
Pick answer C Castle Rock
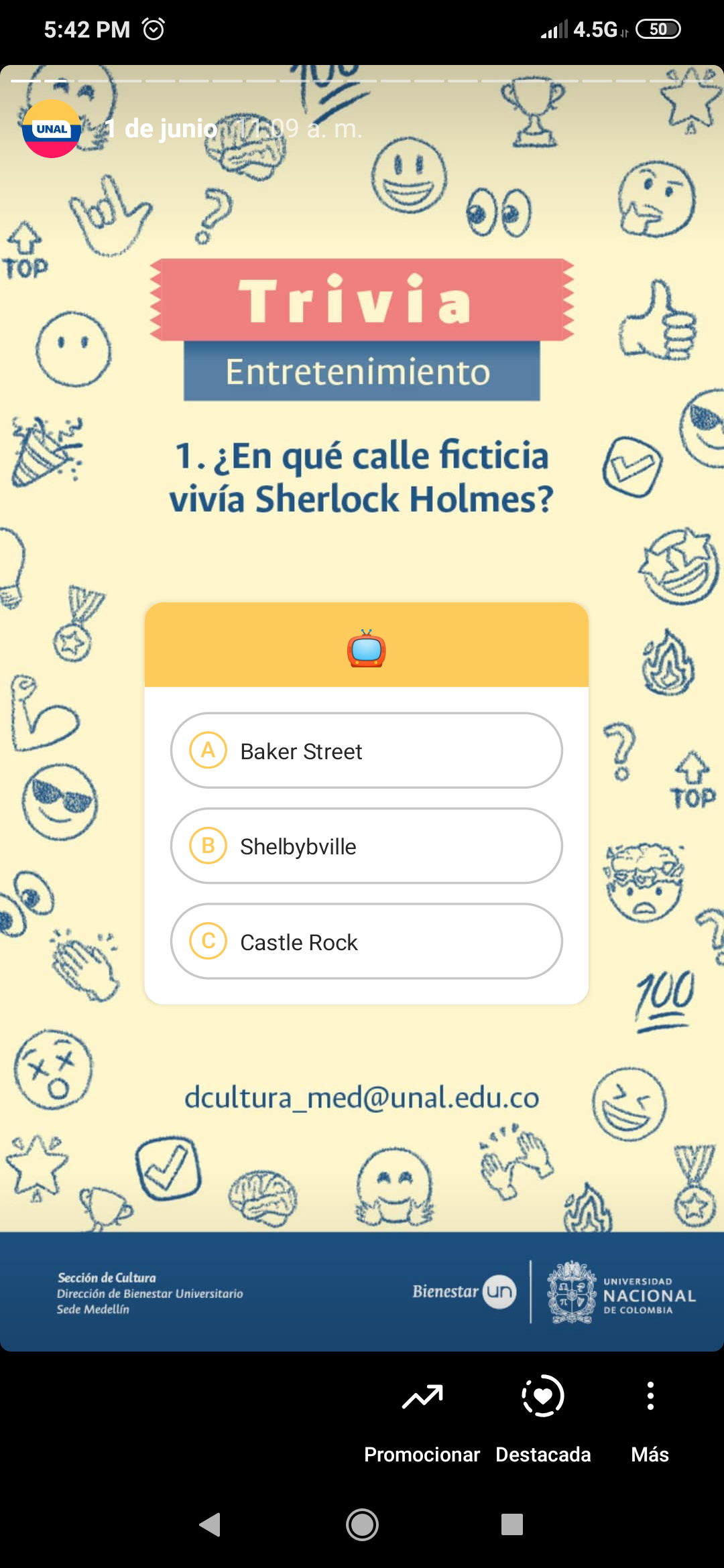coord(366,941)
